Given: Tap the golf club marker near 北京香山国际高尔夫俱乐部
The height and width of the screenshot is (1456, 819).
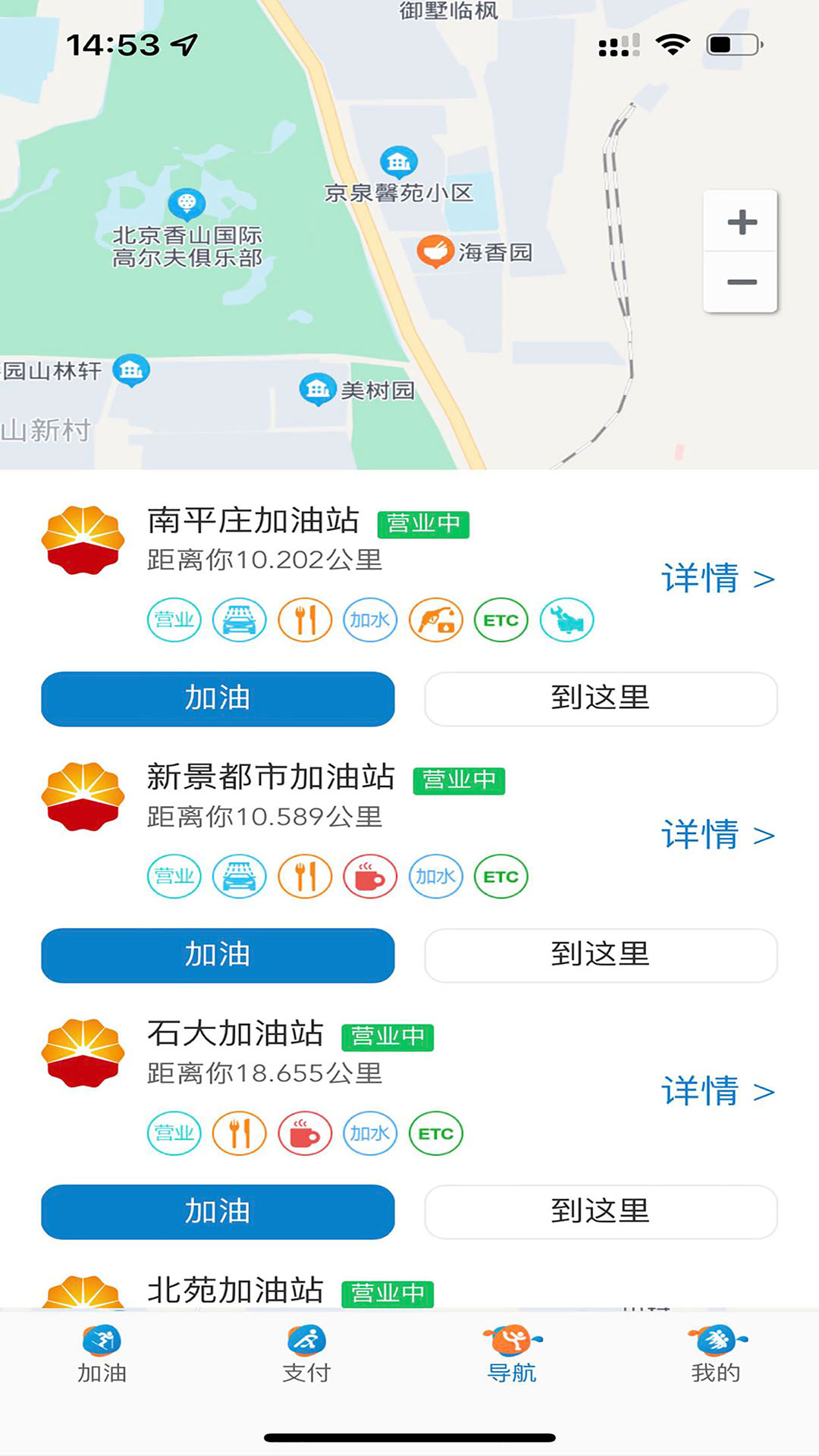Looking at the screenshot, I should 185,201.
